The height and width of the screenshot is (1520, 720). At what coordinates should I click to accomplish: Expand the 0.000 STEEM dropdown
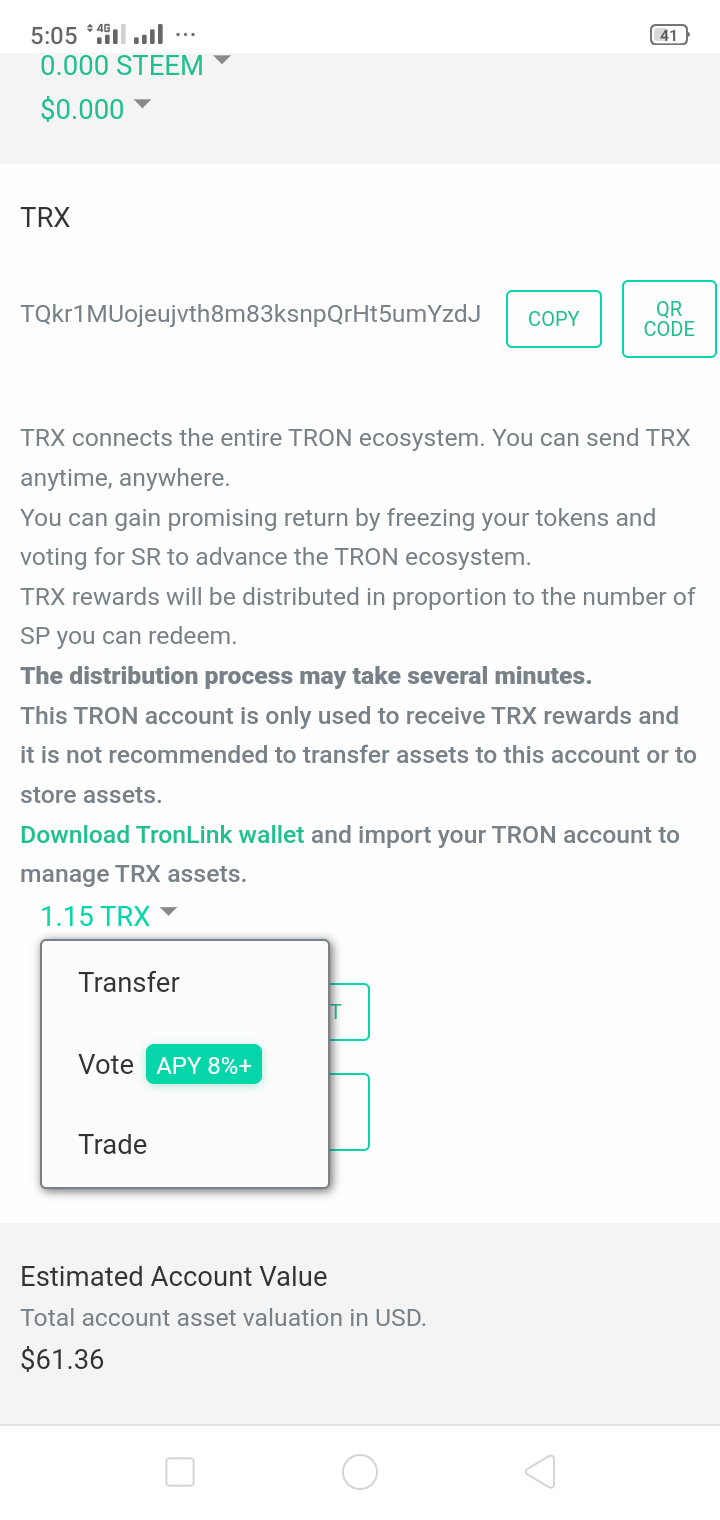[136, 66]
